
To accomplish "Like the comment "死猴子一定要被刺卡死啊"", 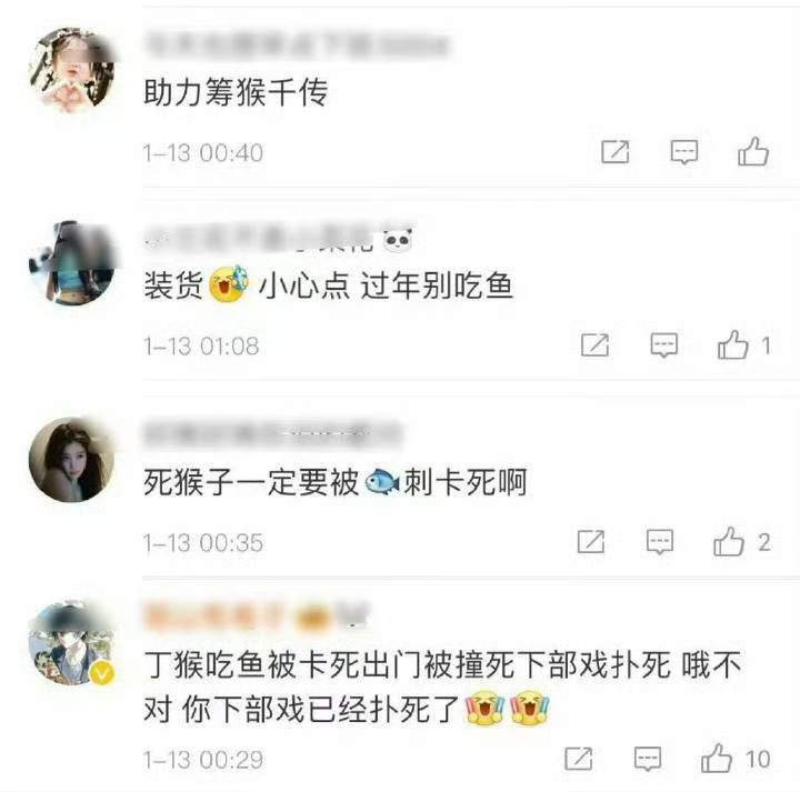I will pyautogui.click(x=729, y=542).
